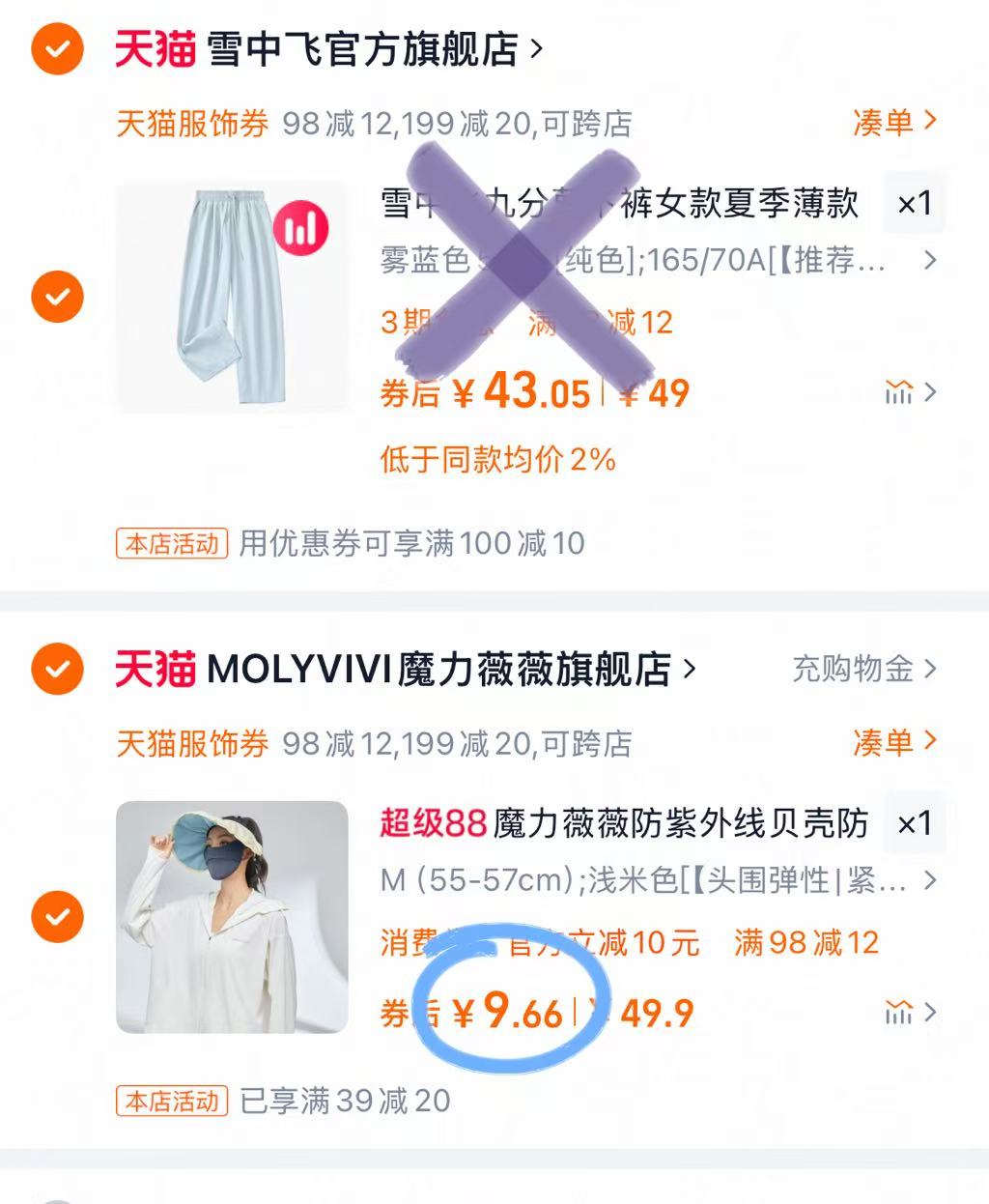Uncheck the 雪中飞官方旗舰店 store checkbox
989x1204 pixels.
coord(58,47)
